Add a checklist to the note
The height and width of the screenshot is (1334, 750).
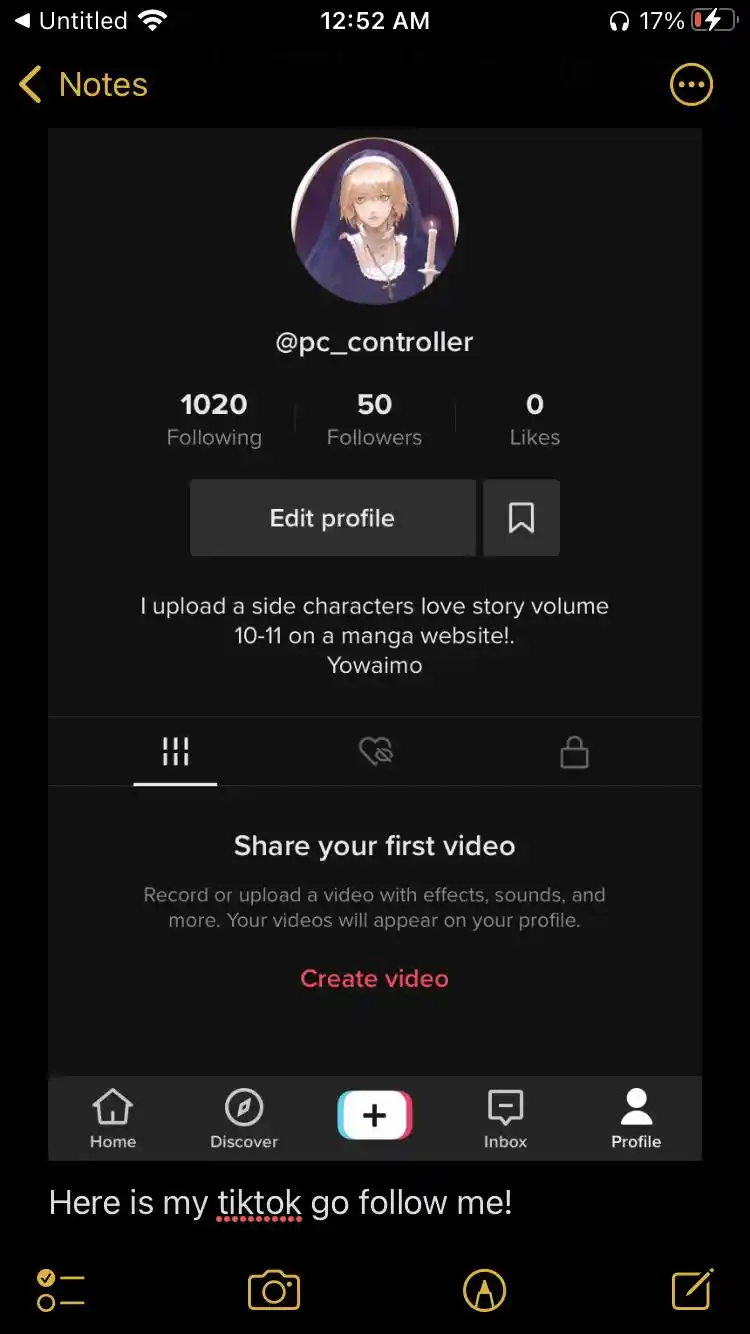(x=61, y=1290)
